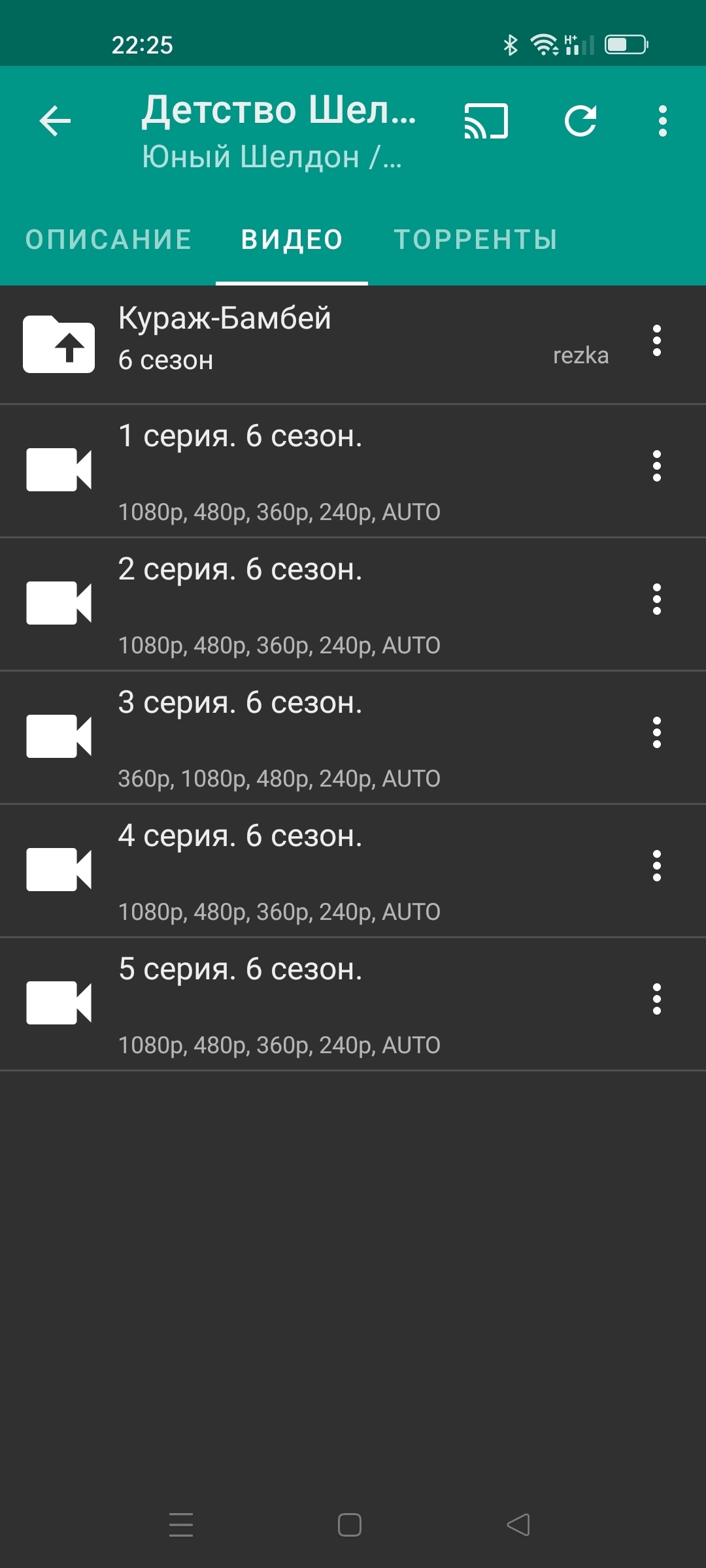Tap the cast to screen icon
The width and height of the screenshot is (706, 1568).
tap(486, 121)
